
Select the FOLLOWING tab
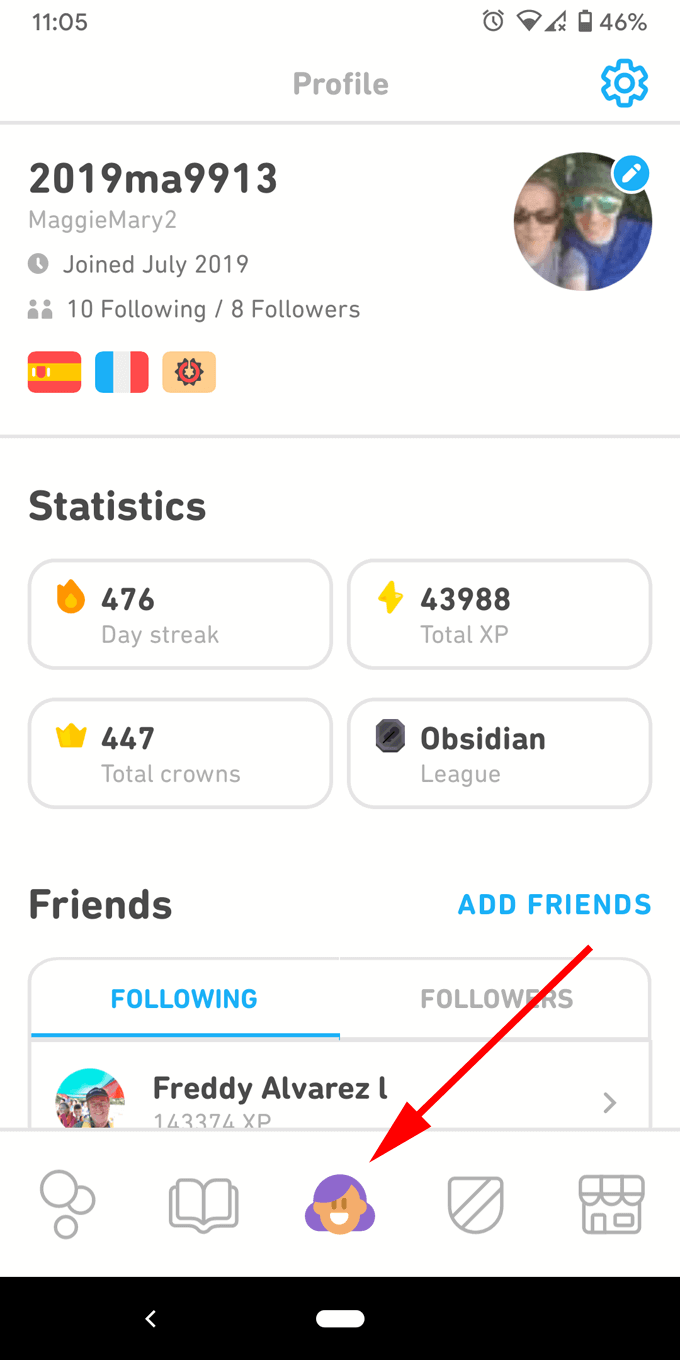coord(184,998)
